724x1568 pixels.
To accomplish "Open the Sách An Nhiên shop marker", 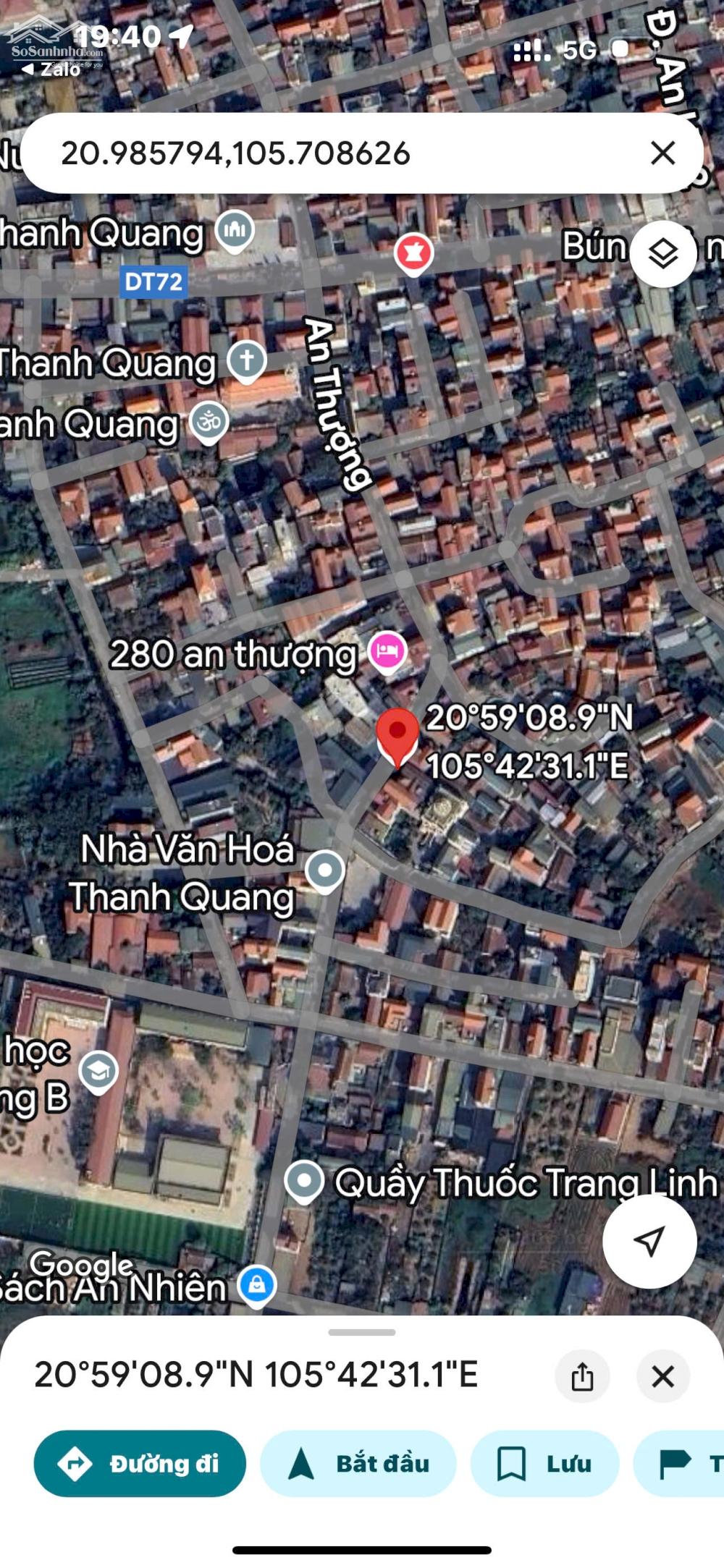I will coord(257,1285).
